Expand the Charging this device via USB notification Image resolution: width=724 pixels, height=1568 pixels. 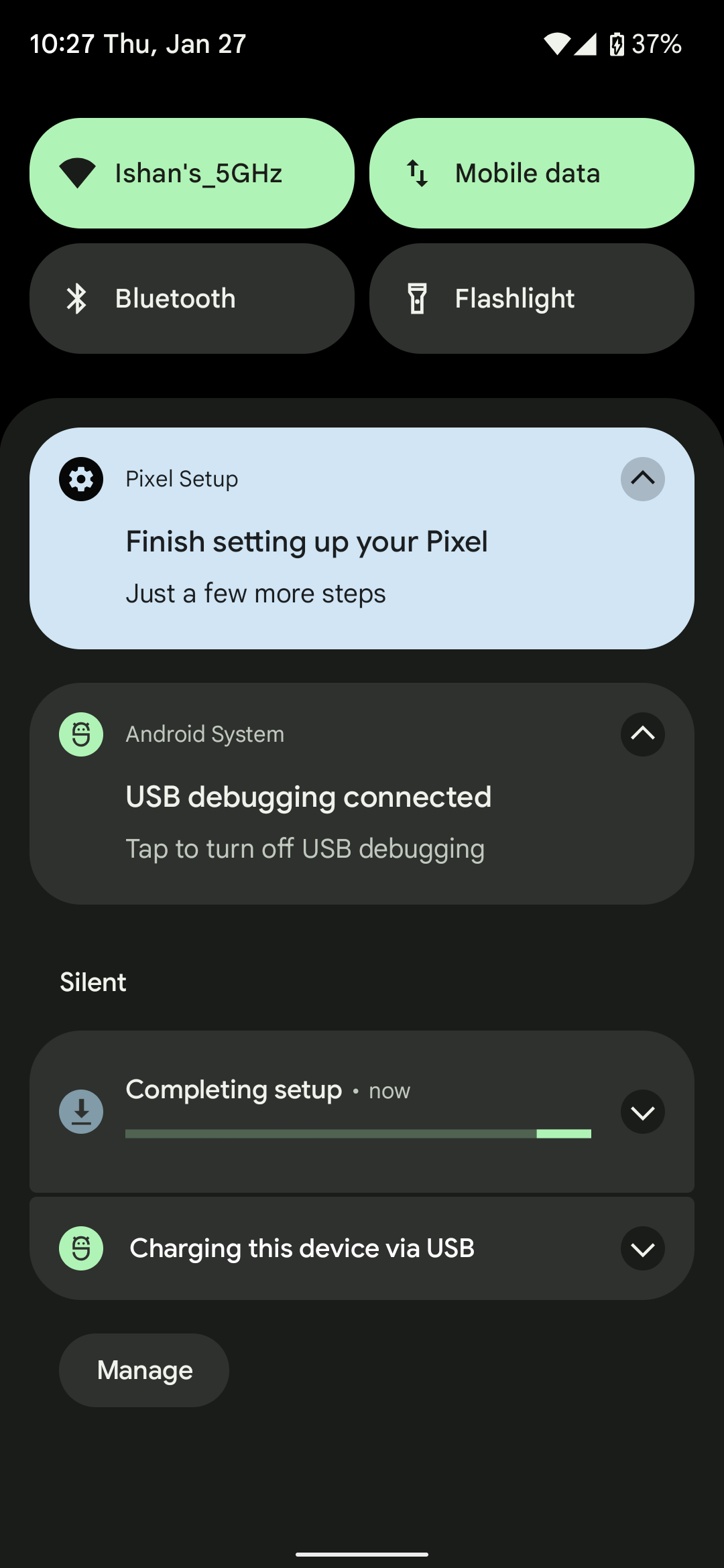click(642, 1248)
